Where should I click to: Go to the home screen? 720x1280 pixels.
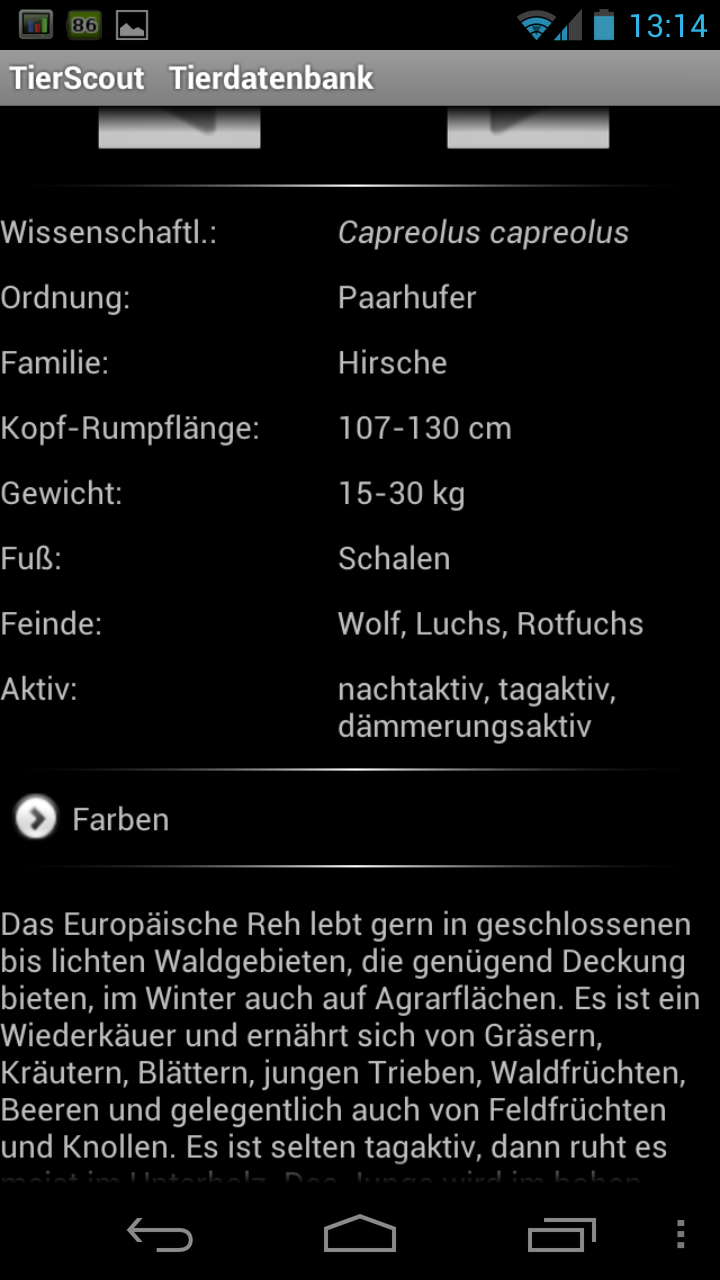pyautogui.click(x=360, y=1235)
